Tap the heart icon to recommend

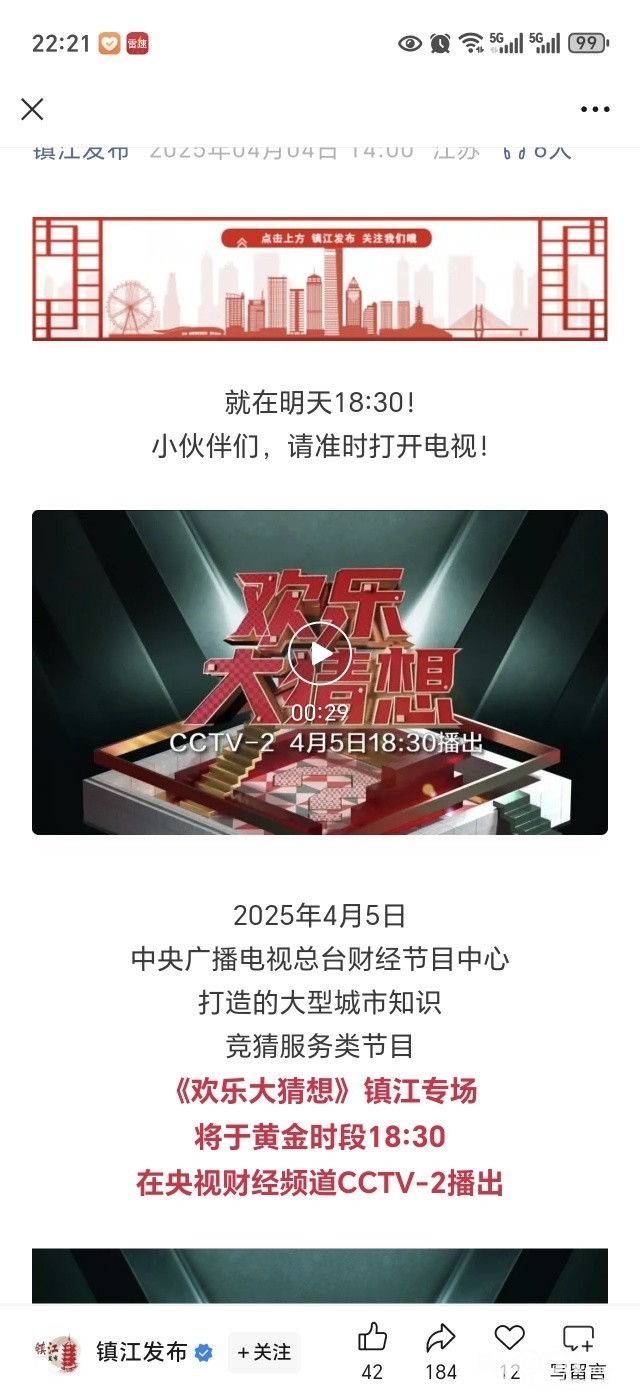[510, 1338]
